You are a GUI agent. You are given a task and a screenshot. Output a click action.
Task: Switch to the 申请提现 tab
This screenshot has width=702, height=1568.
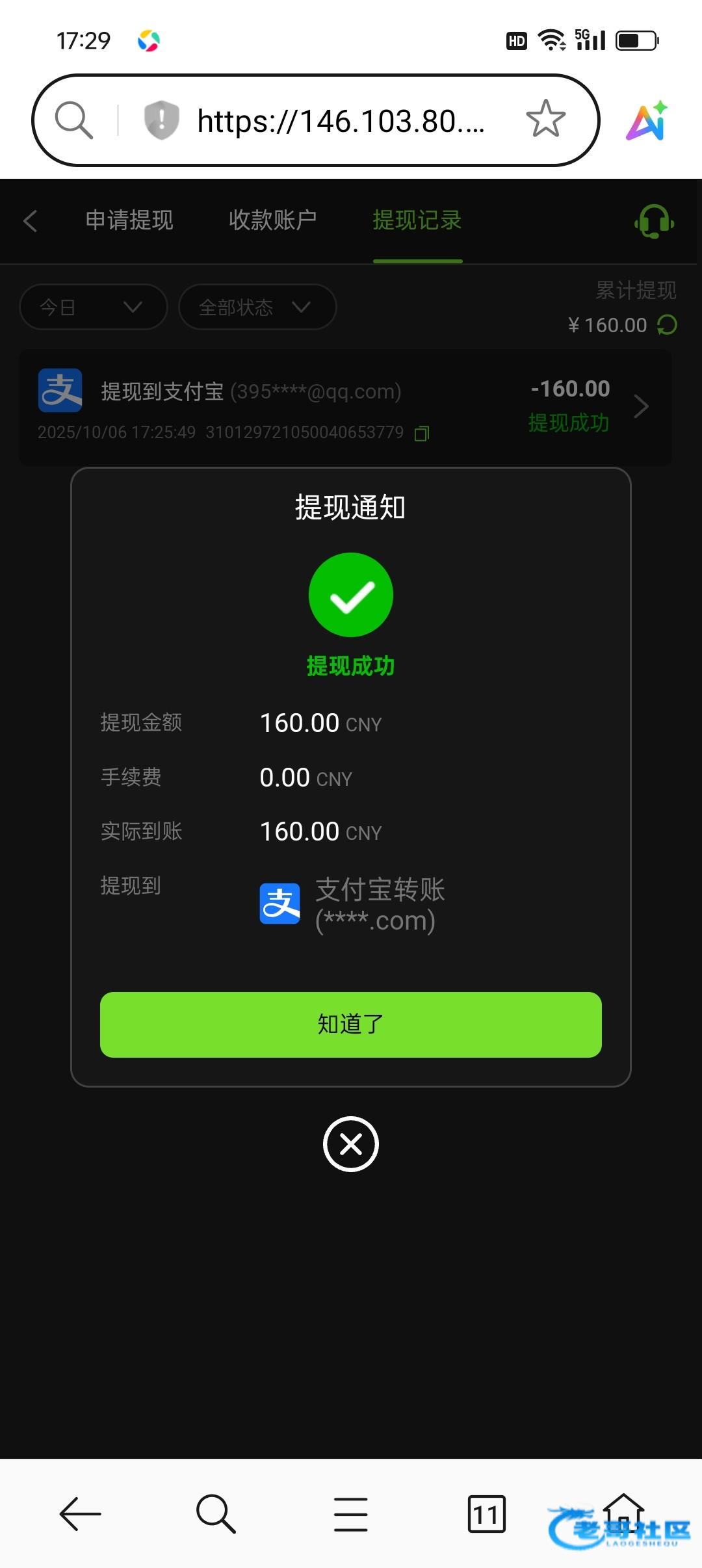coord(129,220)
